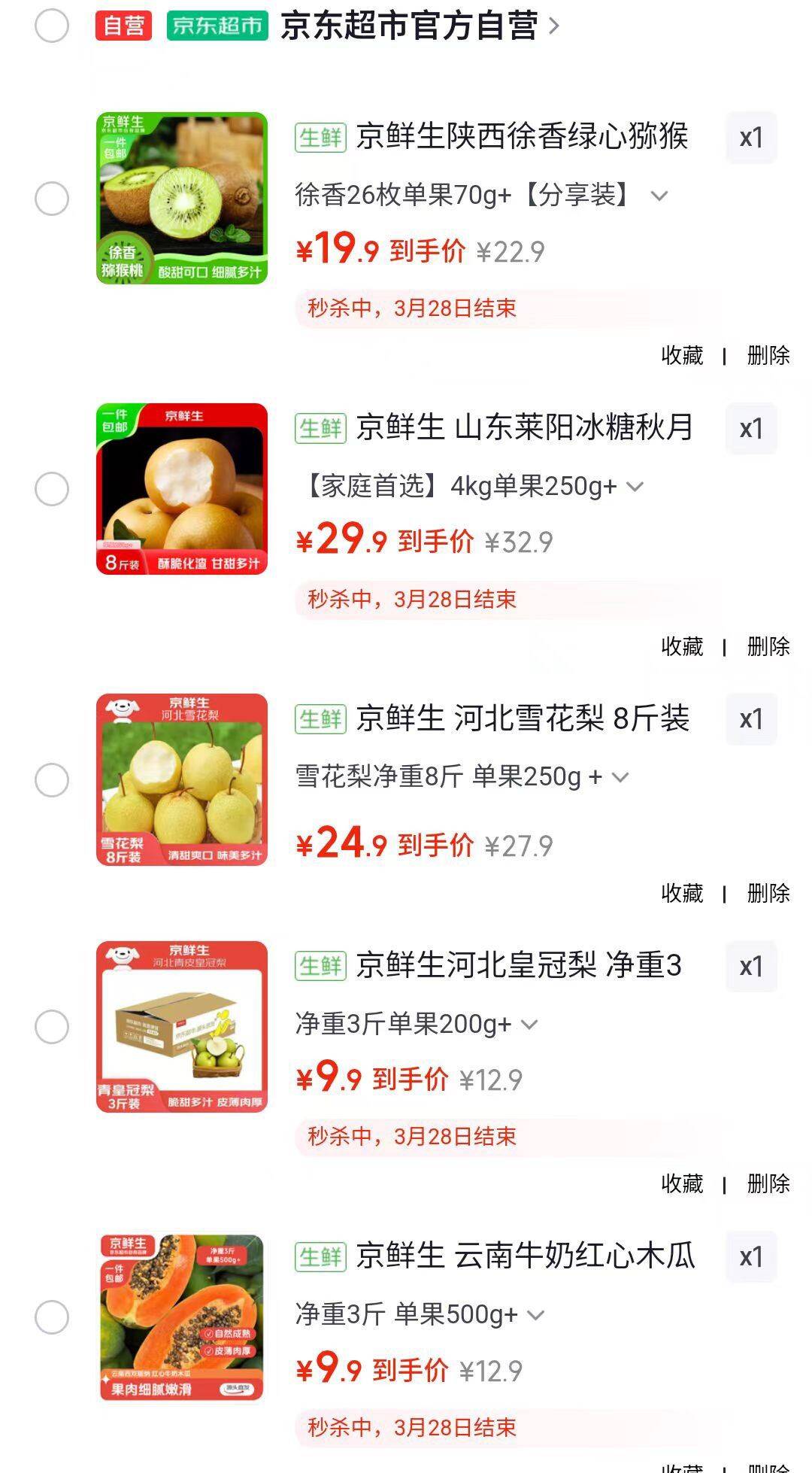View the 山东莱阳冰糖秋月 pear picture
The width and height of the screenshot is (812, 1473).
tap(182, 489)
